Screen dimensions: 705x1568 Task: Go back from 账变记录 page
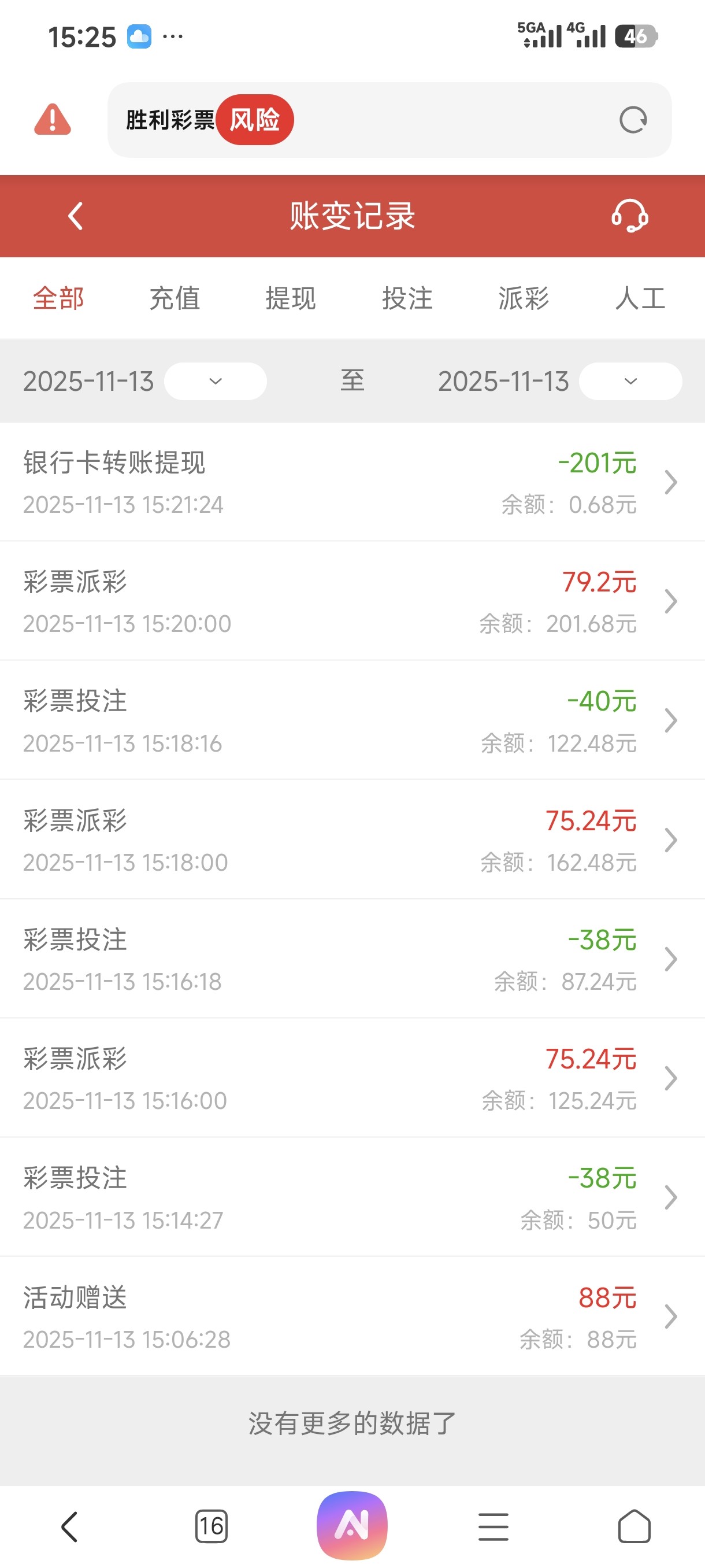[x=76, y=216]
